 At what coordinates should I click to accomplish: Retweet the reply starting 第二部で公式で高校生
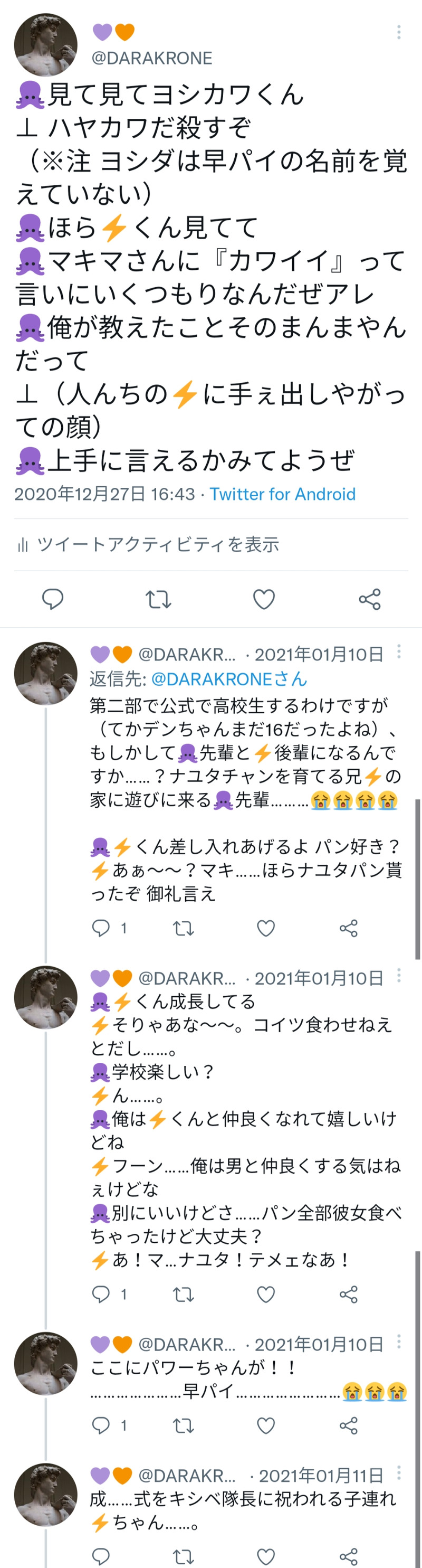pyautogui.click(x=183, y=928)
